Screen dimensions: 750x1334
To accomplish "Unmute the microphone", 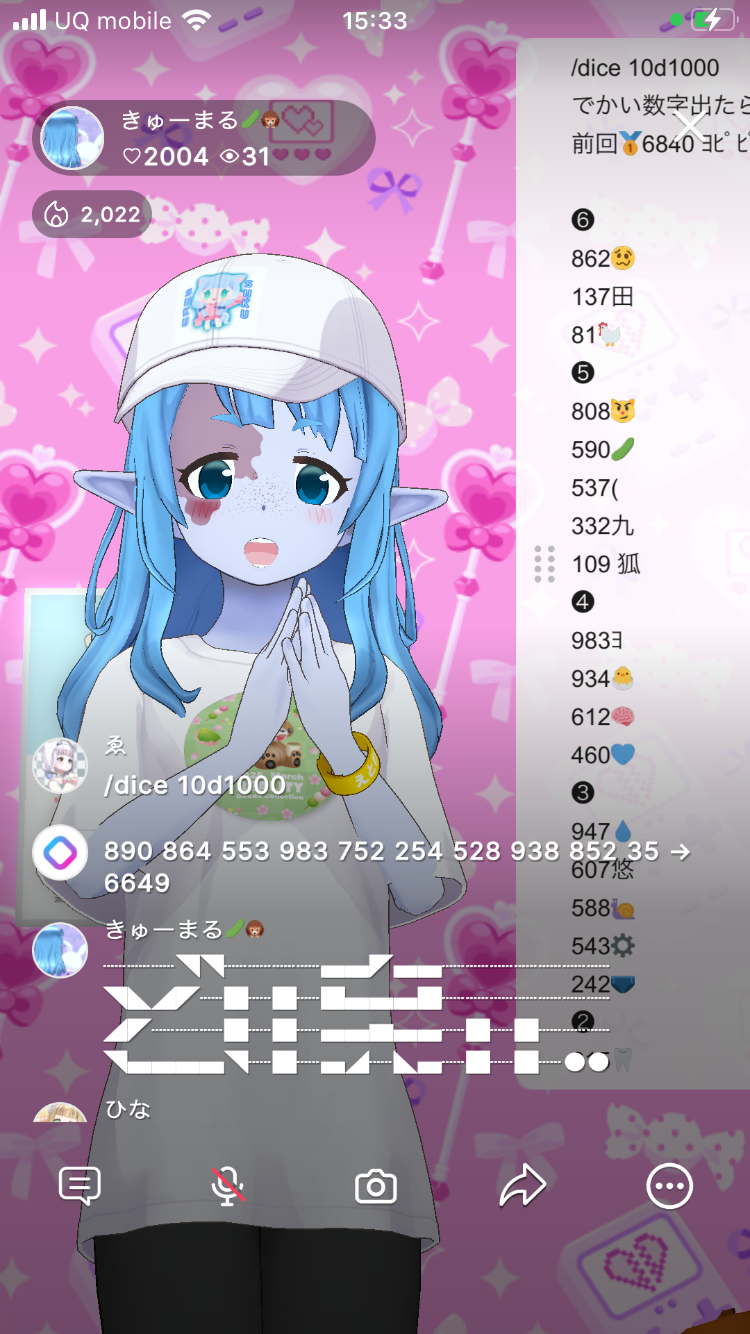I will coord(228,1187).
